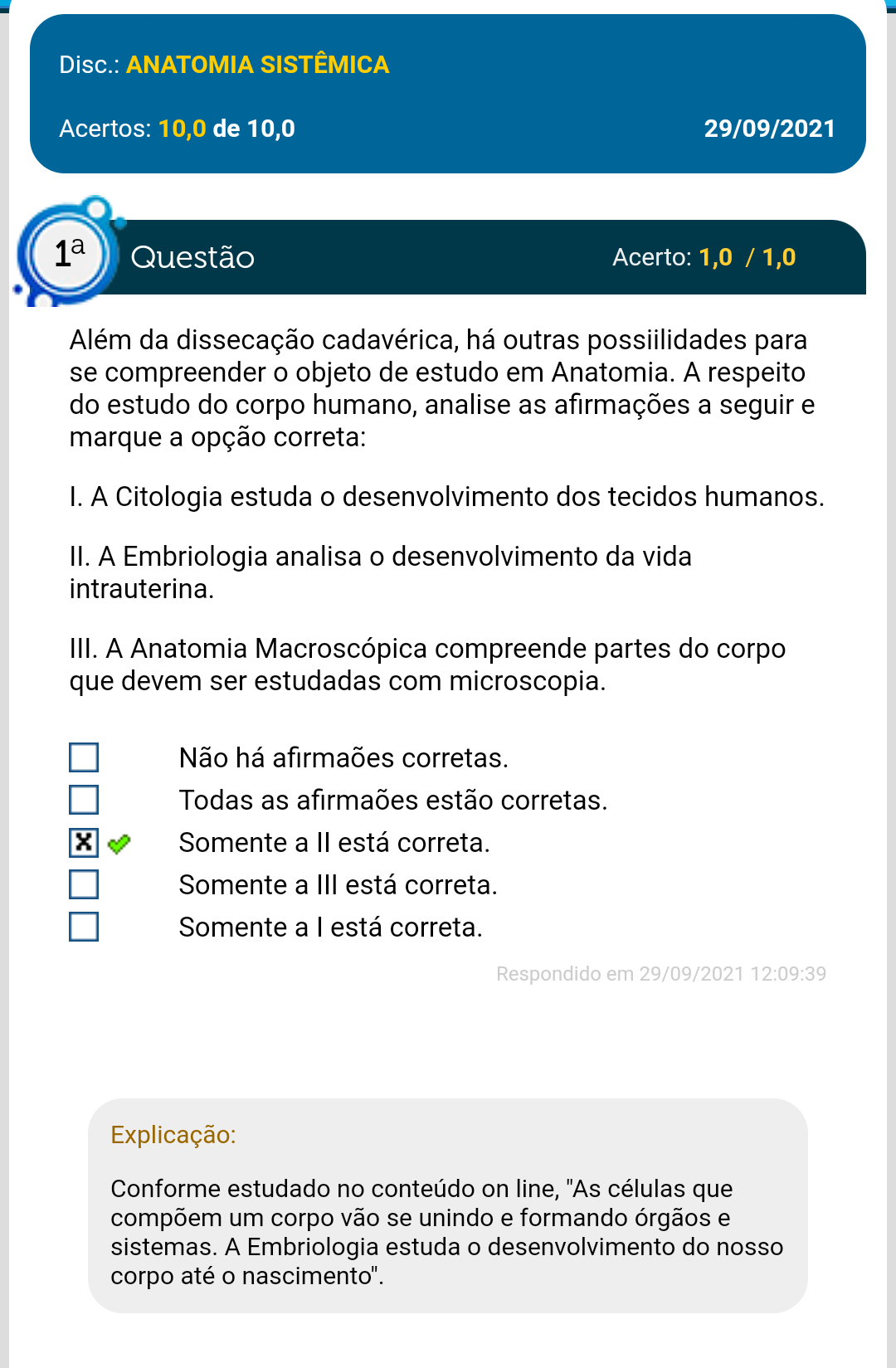Tick 'Somente a I está correta' checkbox

pyautogui.click(x=84, y=927)
